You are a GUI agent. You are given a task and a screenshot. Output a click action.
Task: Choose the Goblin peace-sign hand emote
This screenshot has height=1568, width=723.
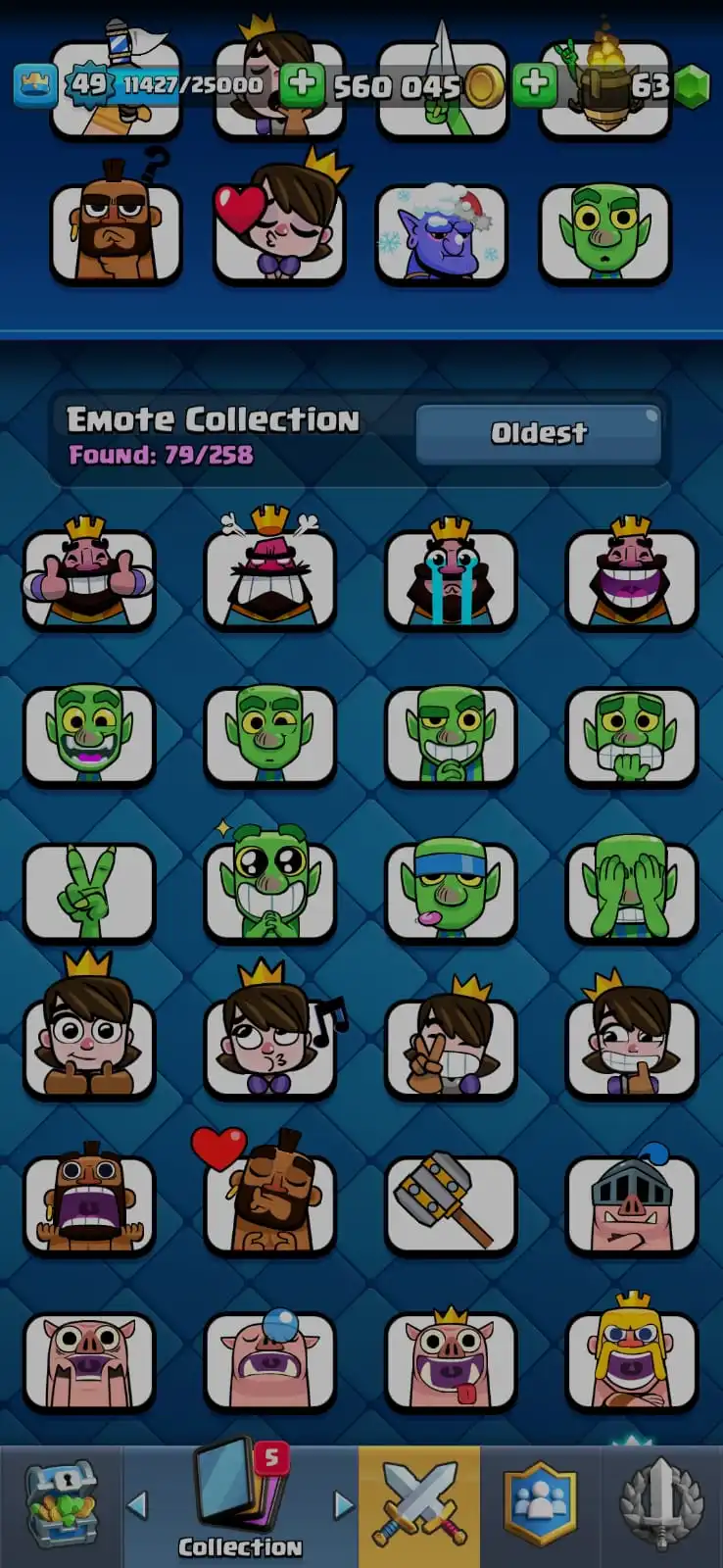pos(88,892)
